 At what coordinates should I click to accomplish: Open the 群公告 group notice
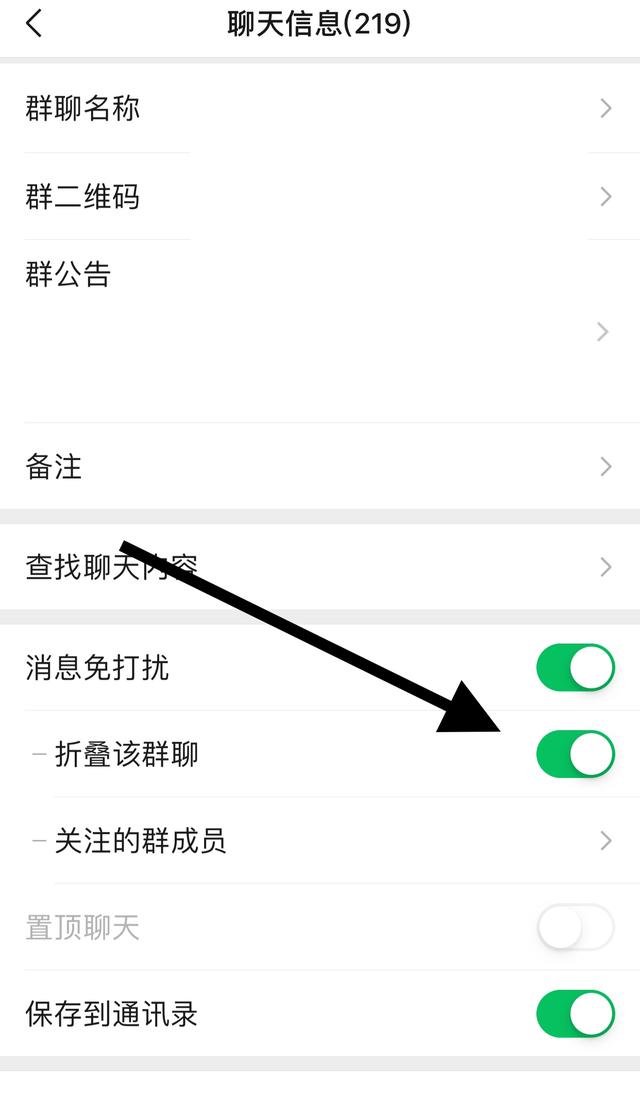coord(320,331)
